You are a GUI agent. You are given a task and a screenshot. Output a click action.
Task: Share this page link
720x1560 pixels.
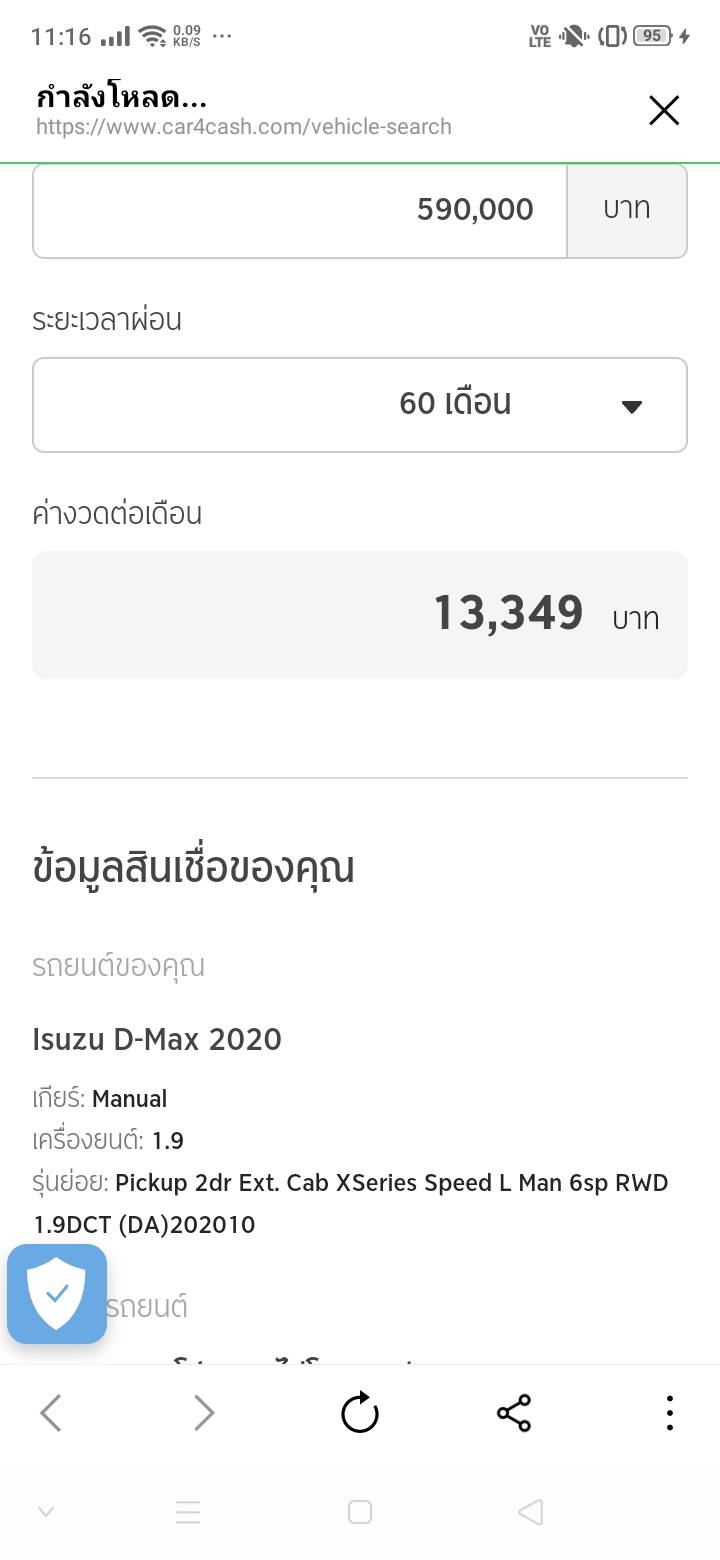point(514,1413)
